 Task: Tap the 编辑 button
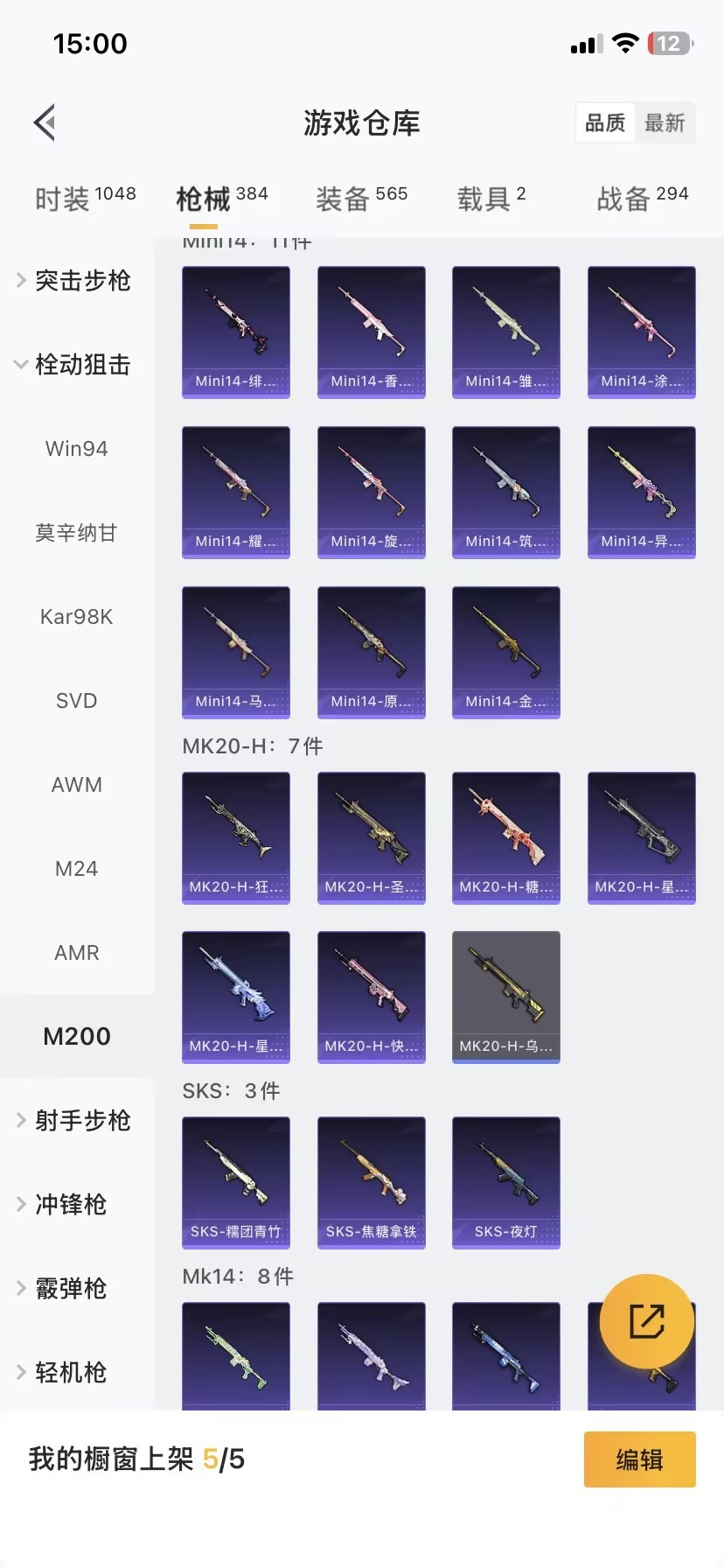(639, 1459)
